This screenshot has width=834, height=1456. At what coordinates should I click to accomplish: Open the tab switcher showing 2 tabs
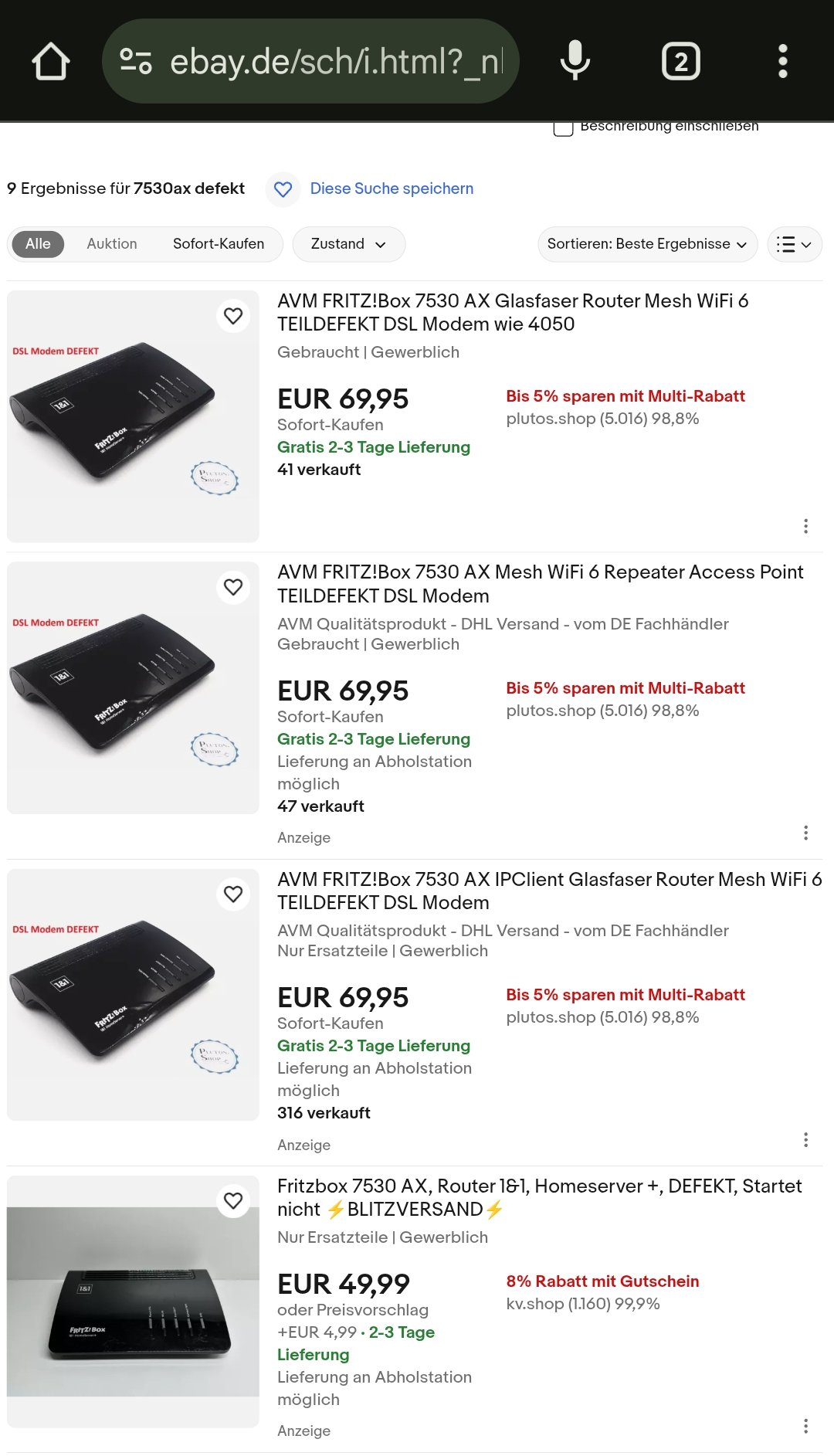pyautogui.click(x=680, y=62)
